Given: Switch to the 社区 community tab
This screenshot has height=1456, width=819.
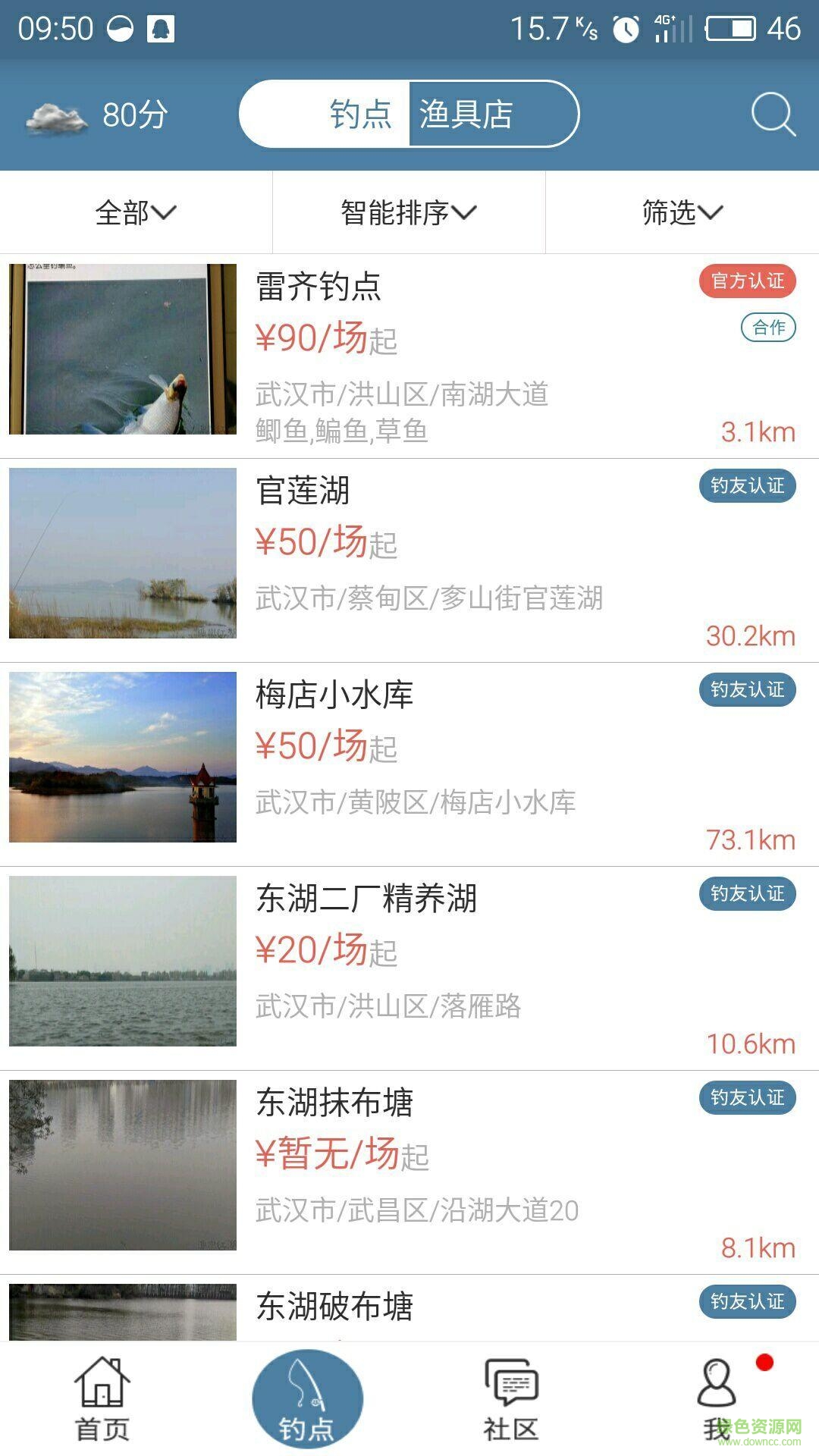Looking at the screenshot, I should coord(511,1399).
